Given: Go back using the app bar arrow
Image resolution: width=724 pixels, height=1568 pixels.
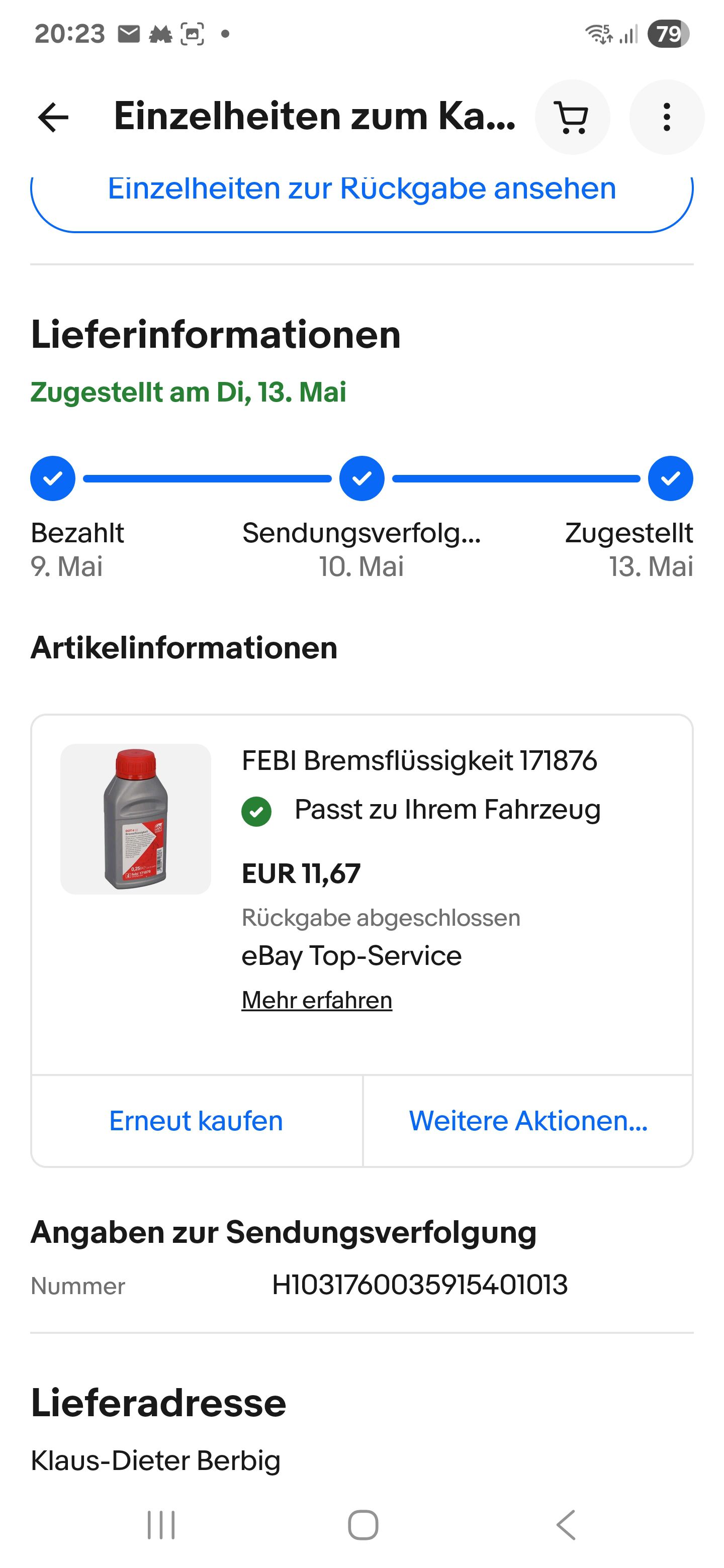Looking at the screenshot, I should tap(54, 117).
